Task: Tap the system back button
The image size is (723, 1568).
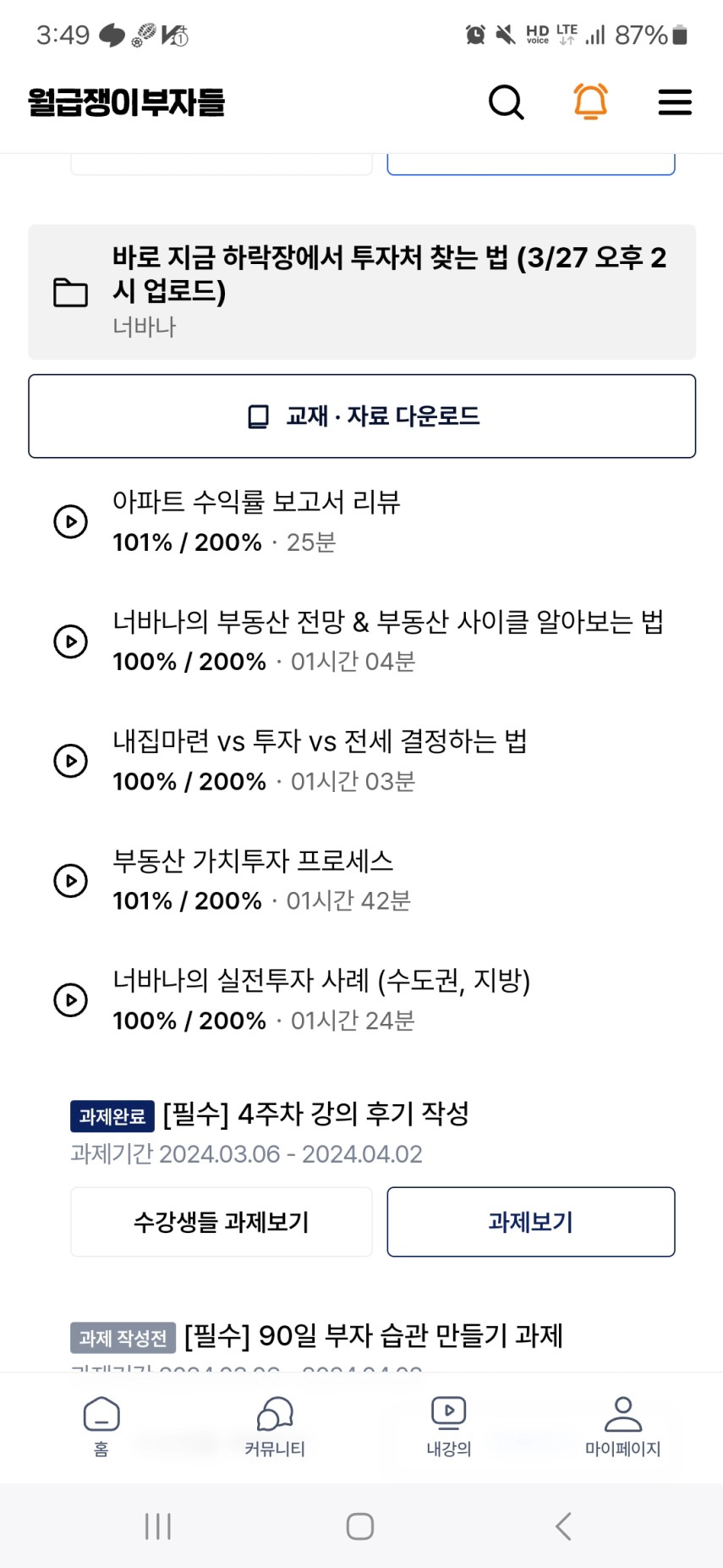Action: [x=564, y=1527]
